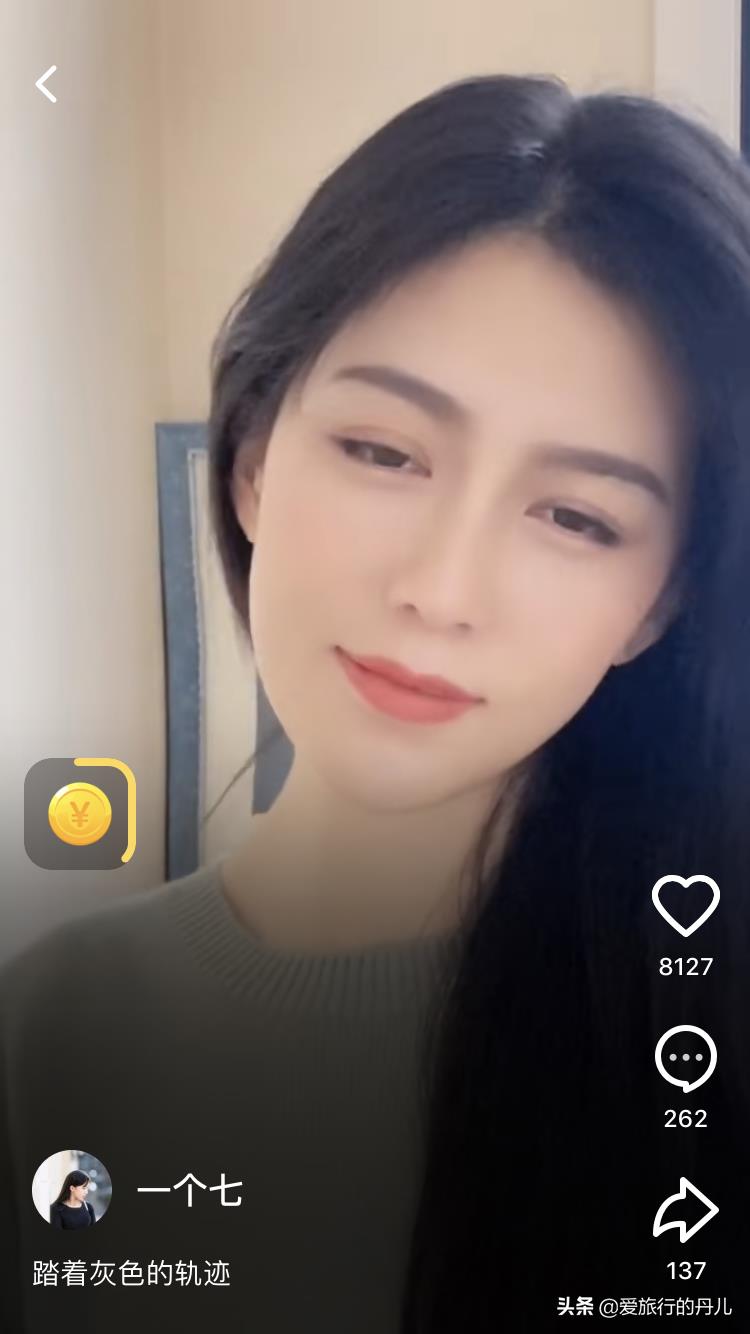View the profile of 一个七
This screenshot has height=1334, width=750.
point(189,1192)
